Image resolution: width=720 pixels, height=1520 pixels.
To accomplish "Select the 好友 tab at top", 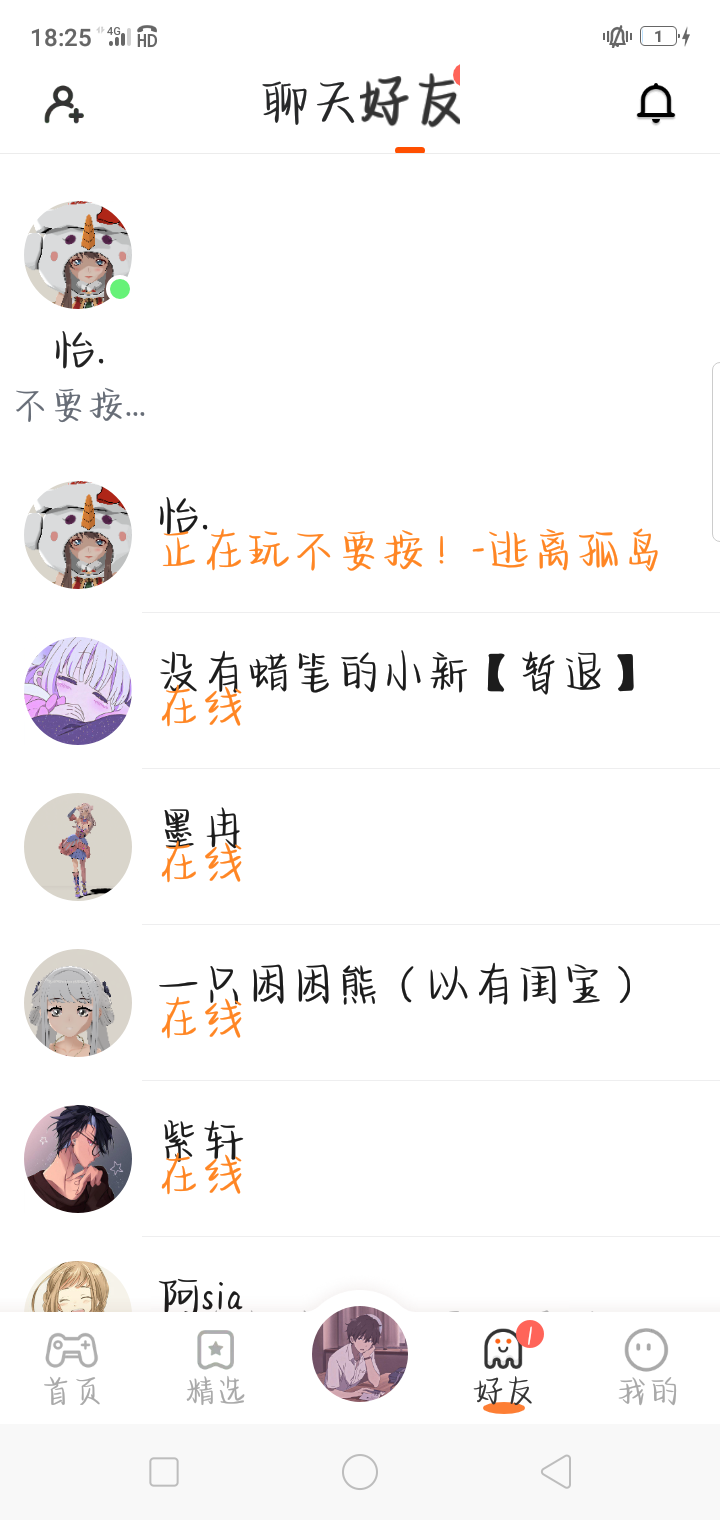I will click(x=411, y=104).
